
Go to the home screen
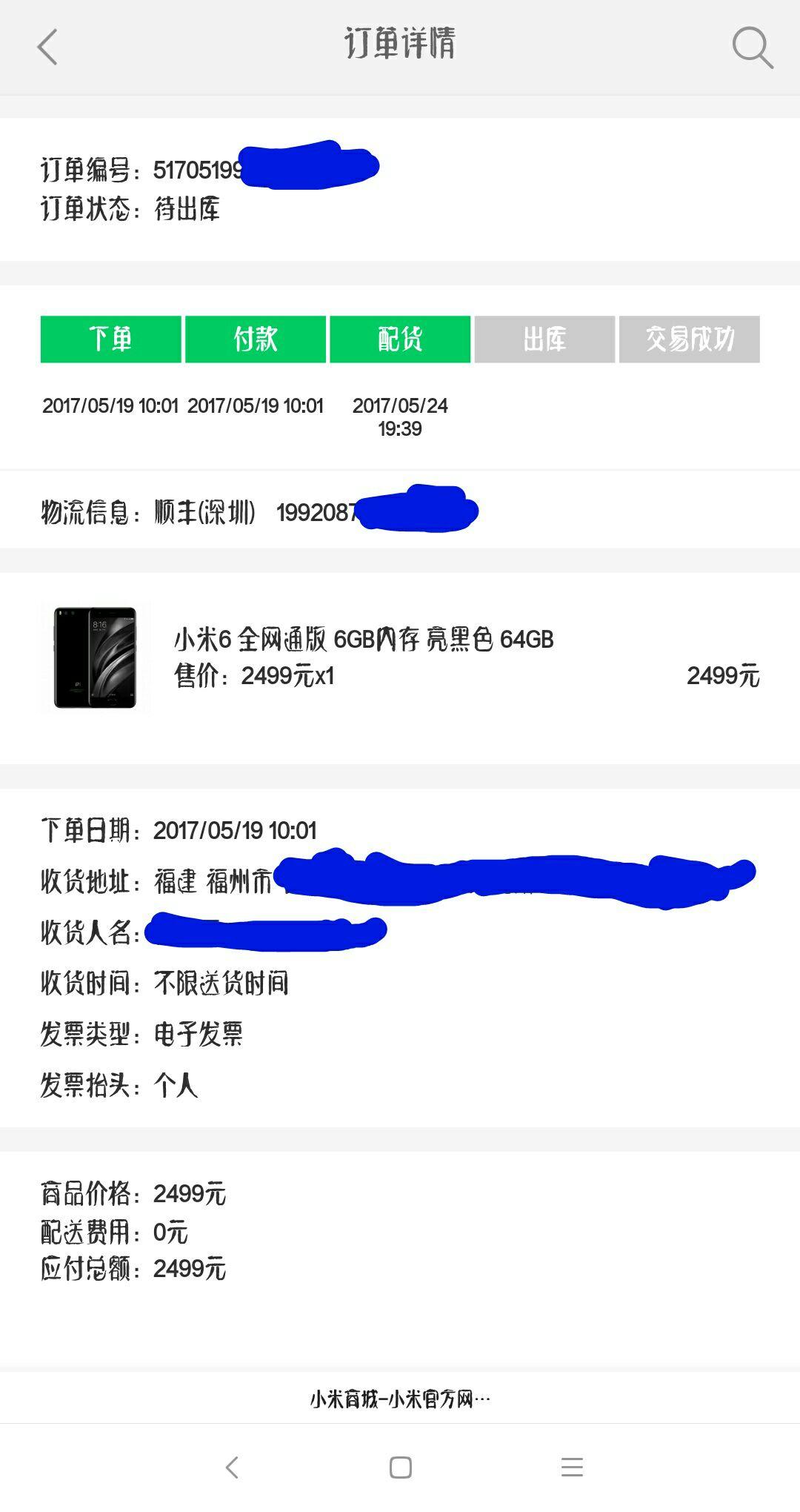tap(400, 1467)
